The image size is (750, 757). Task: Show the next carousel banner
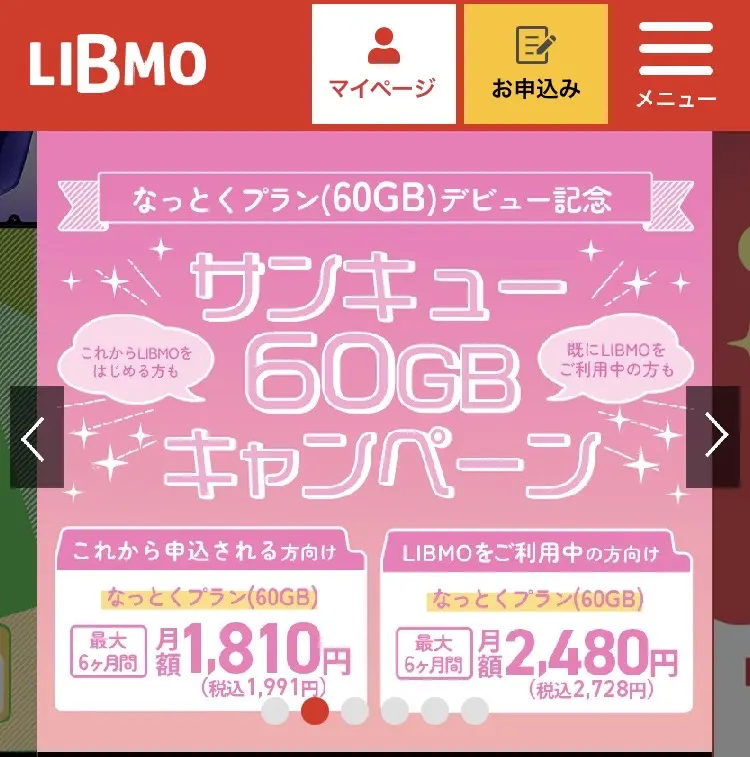pyautogui.click(x=712, y=437)
